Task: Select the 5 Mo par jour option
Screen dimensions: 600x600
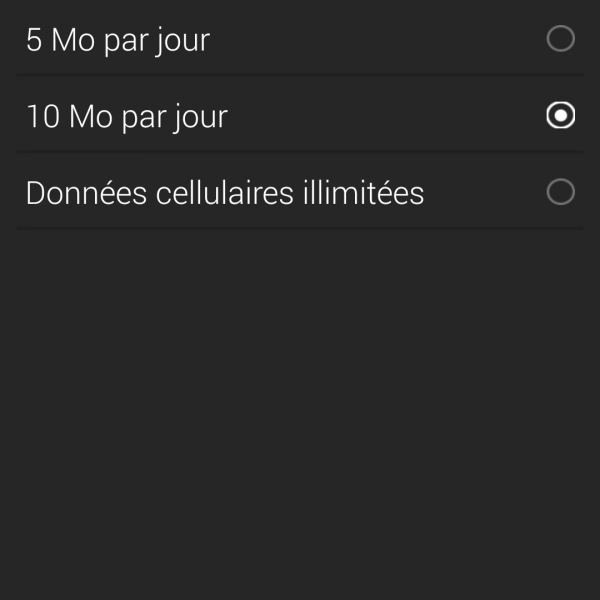Action: tap(560, 40)
